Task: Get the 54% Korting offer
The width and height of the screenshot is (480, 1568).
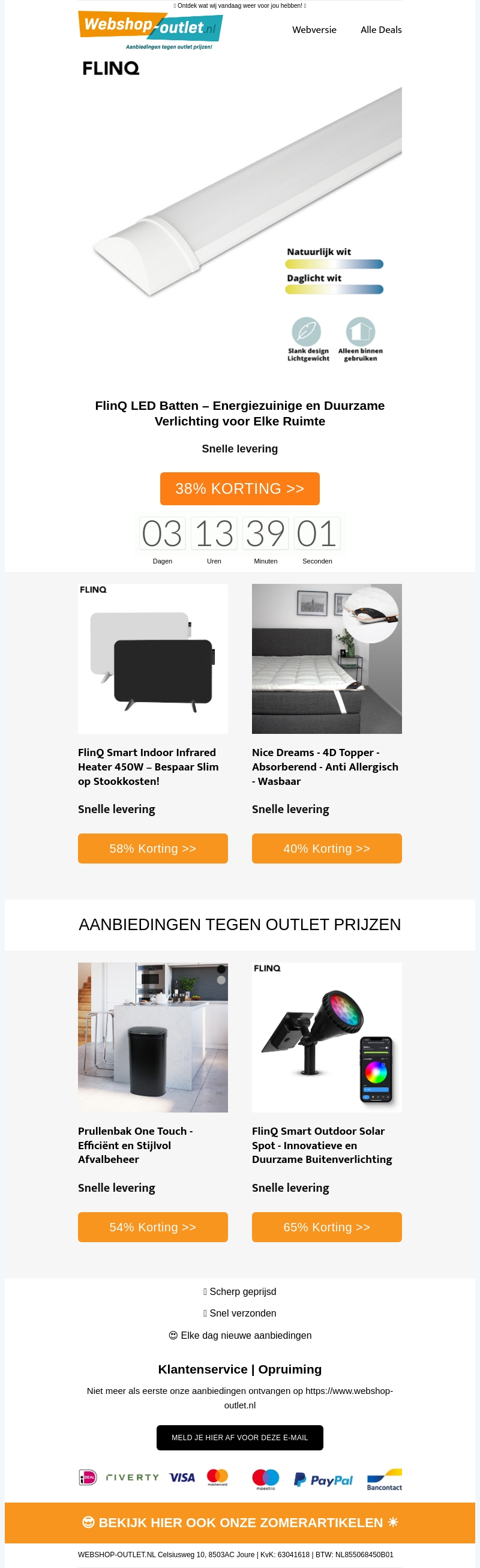Action: [152, 1227]
